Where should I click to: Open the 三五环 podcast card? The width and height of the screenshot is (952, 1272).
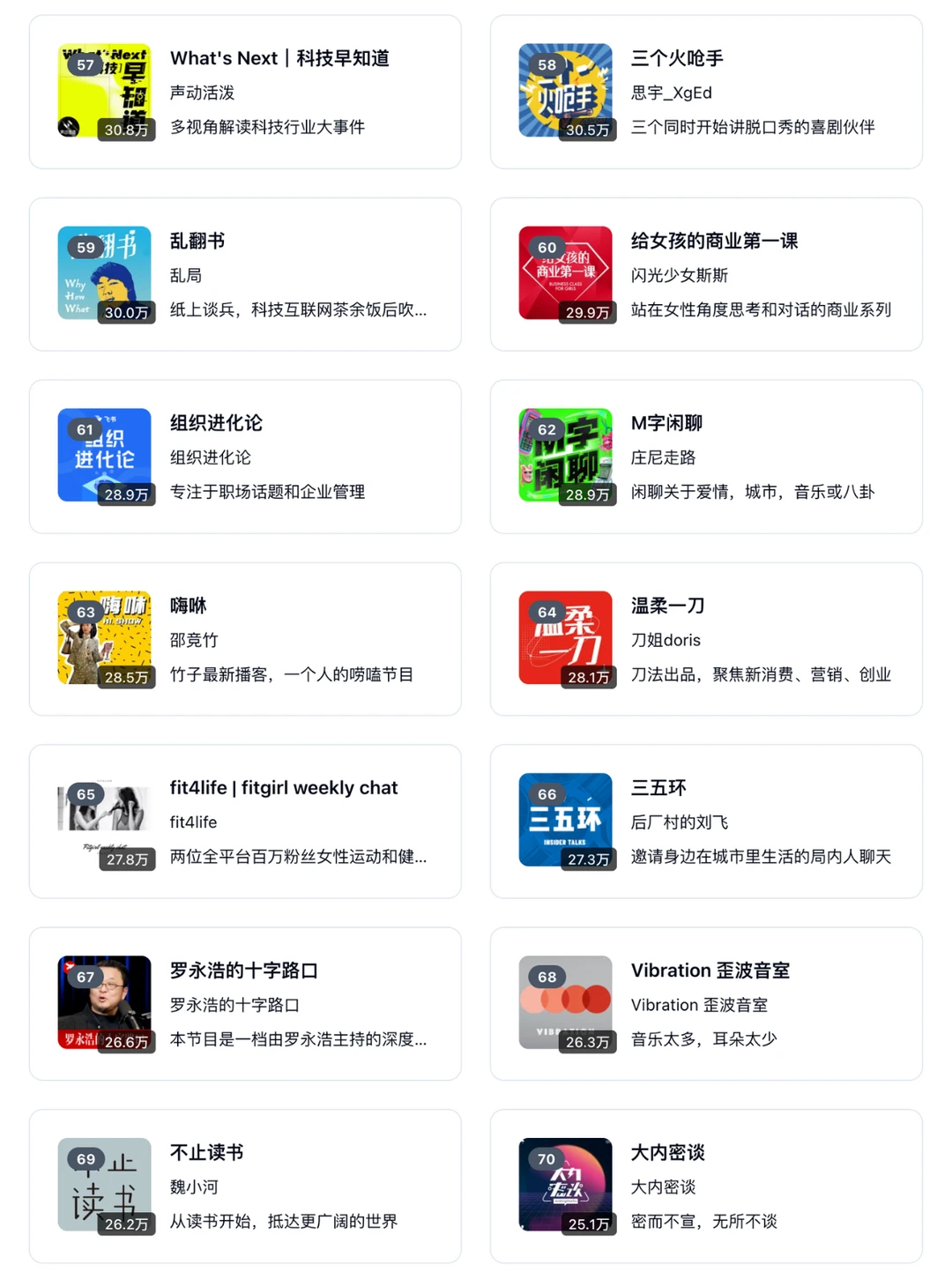708,821
